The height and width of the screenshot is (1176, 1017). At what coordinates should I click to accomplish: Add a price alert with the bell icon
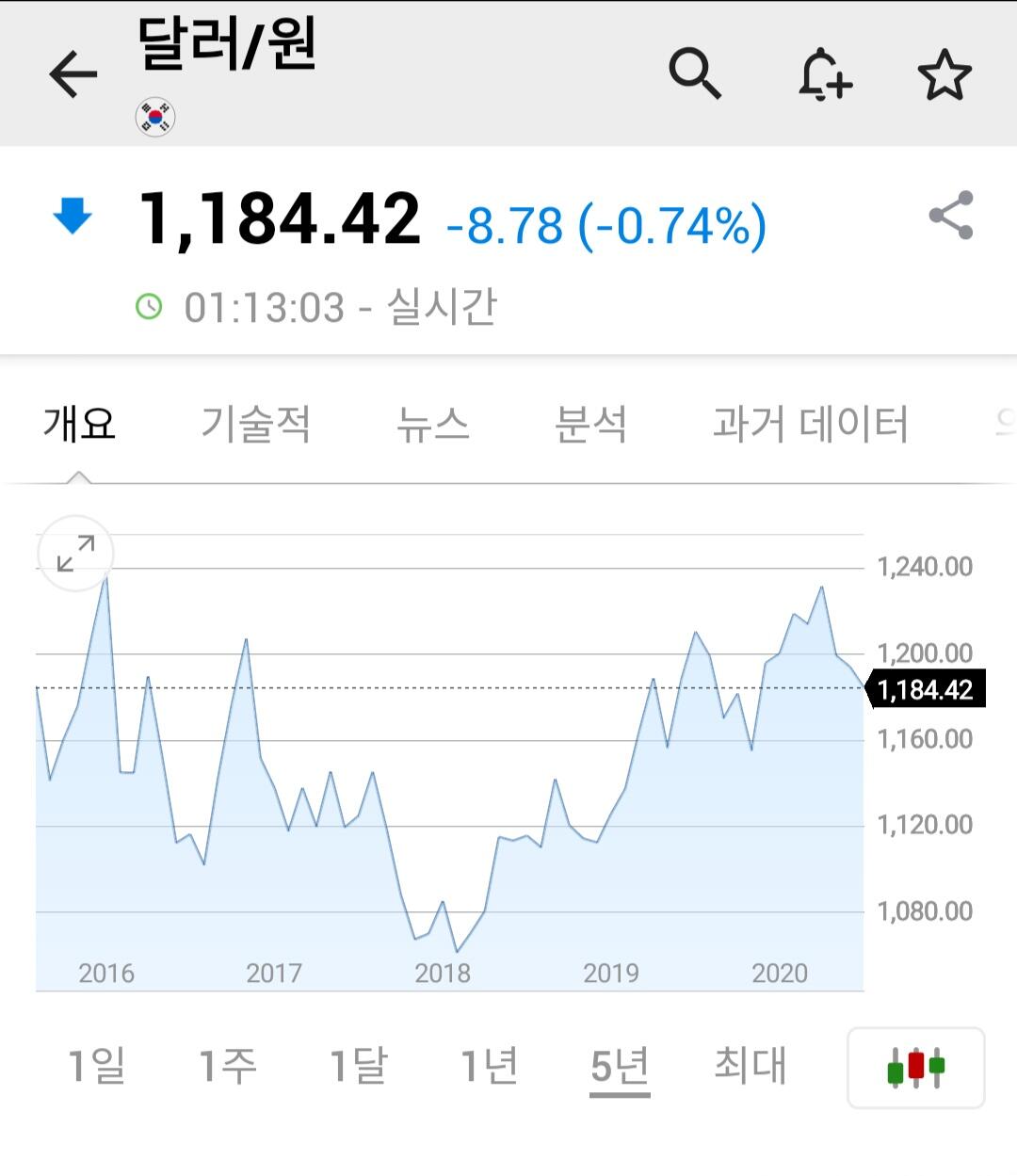pos(825,73)
